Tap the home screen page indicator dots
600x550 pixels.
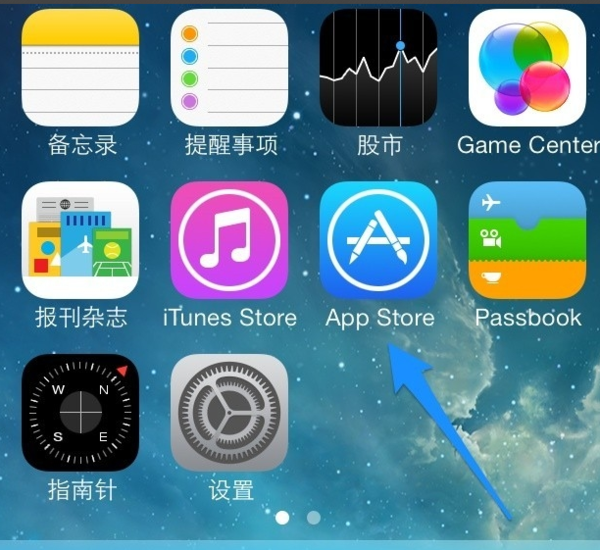298,518
